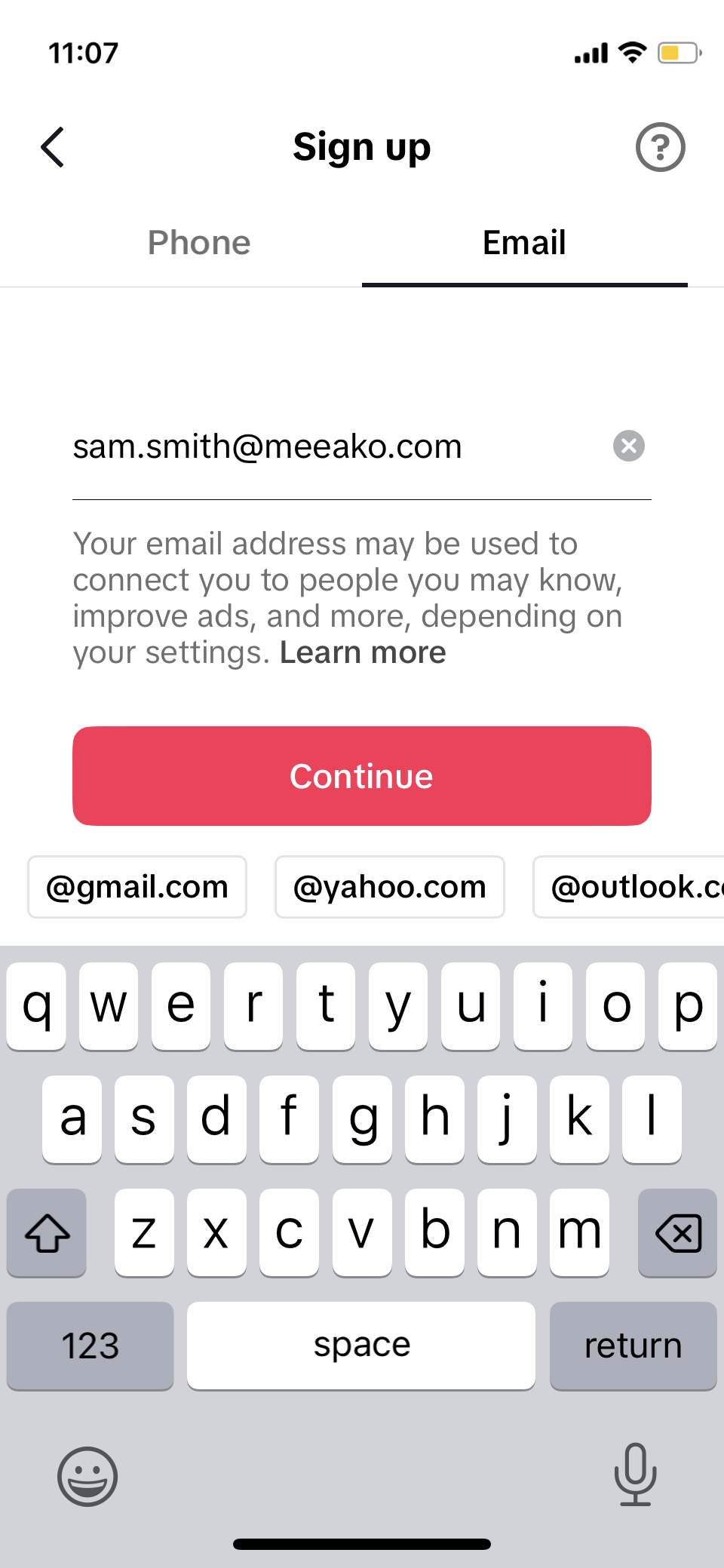This screenshot has height=1568, width=724.
Task: Hit the keyboard backspace key
Action: [x=677, y=1233]
